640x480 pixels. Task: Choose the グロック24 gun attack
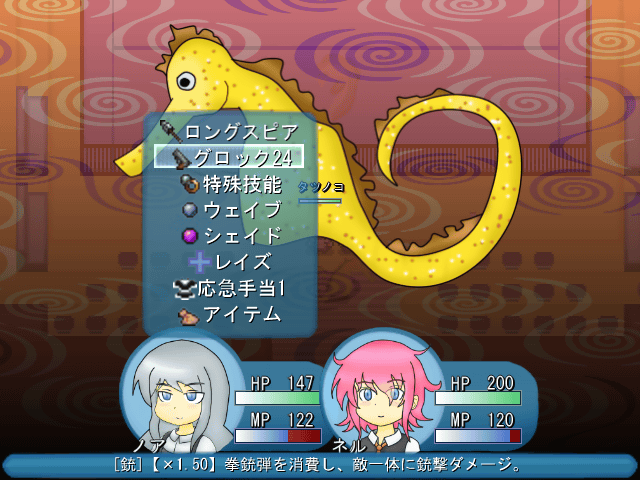(x=229, y=157)
